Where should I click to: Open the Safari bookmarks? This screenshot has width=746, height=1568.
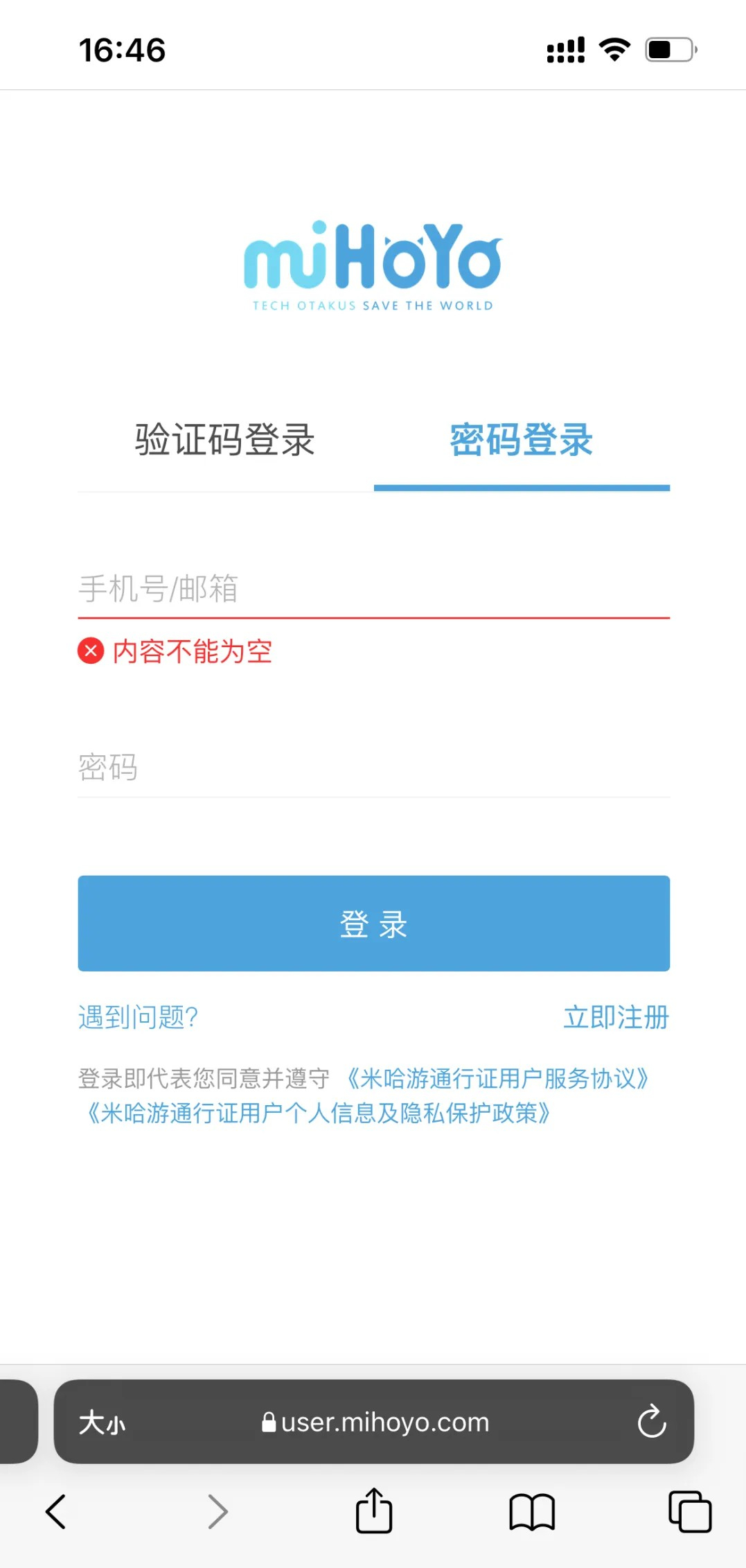click(x=530, y=1512)
